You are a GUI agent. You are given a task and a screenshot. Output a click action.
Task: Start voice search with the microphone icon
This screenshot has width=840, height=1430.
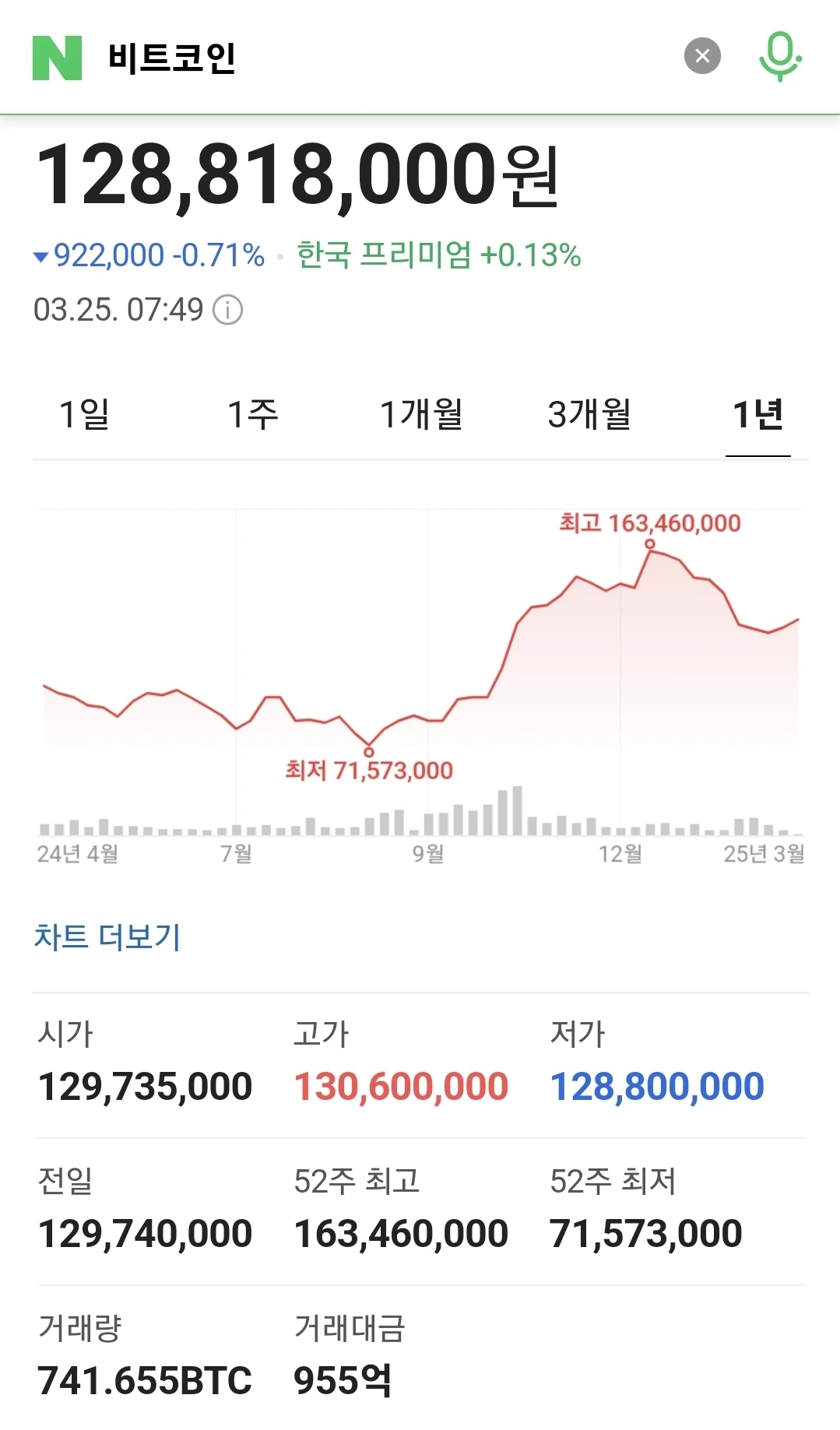[780, 56]
